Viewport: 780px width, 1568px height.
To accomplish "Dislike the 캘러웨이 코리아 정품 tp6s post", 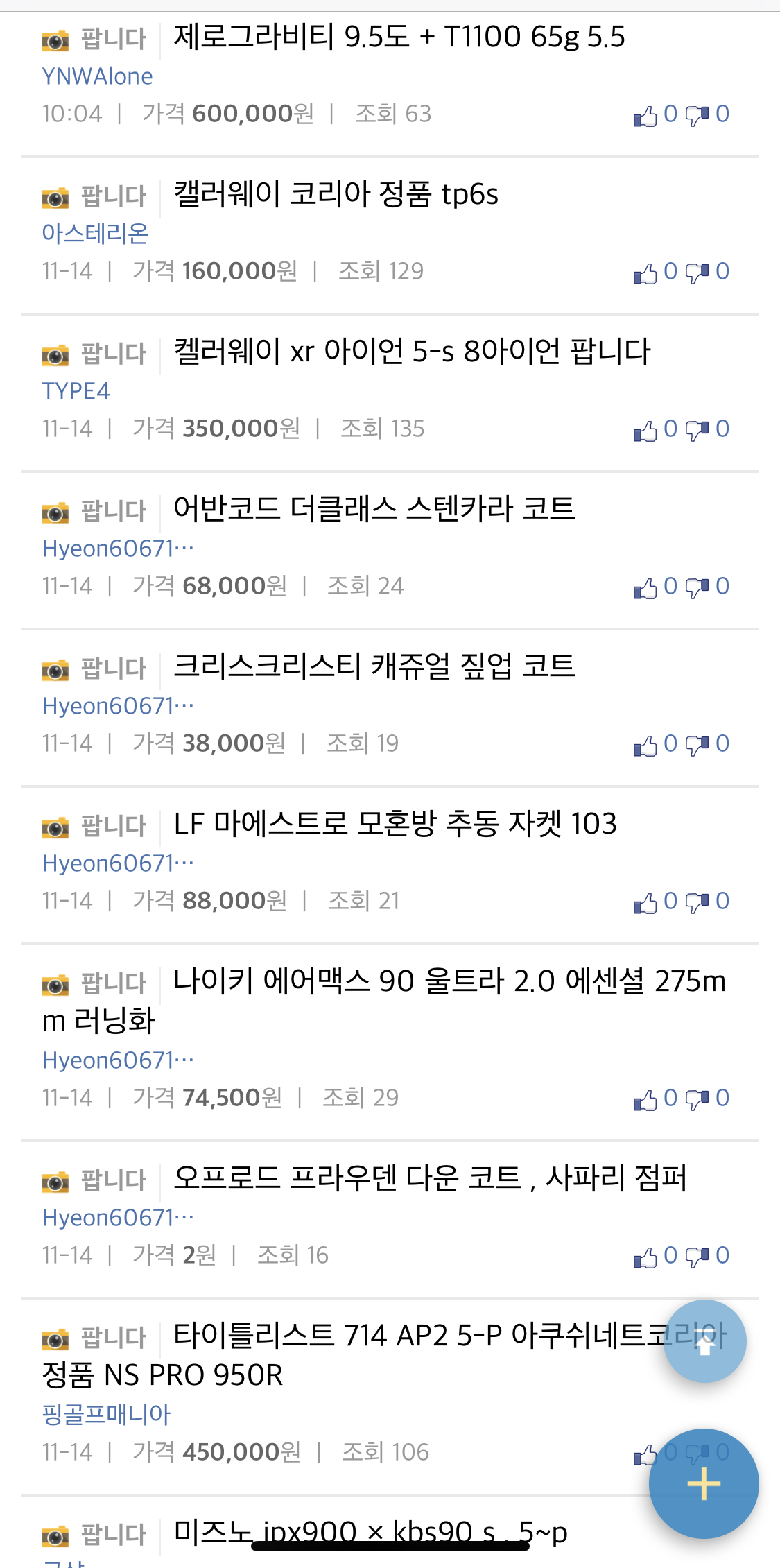I will point(697,273).
